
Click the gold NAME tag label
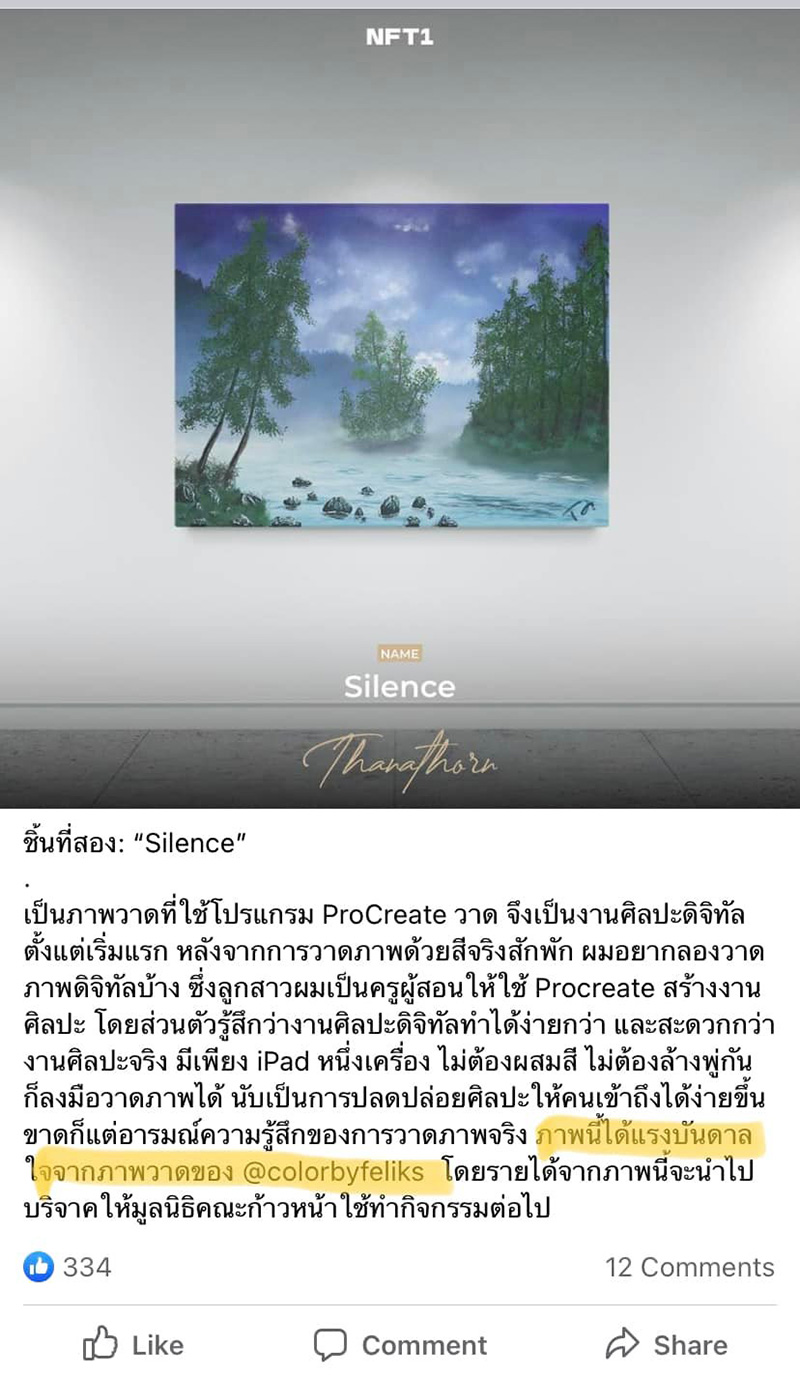point(399,653)
